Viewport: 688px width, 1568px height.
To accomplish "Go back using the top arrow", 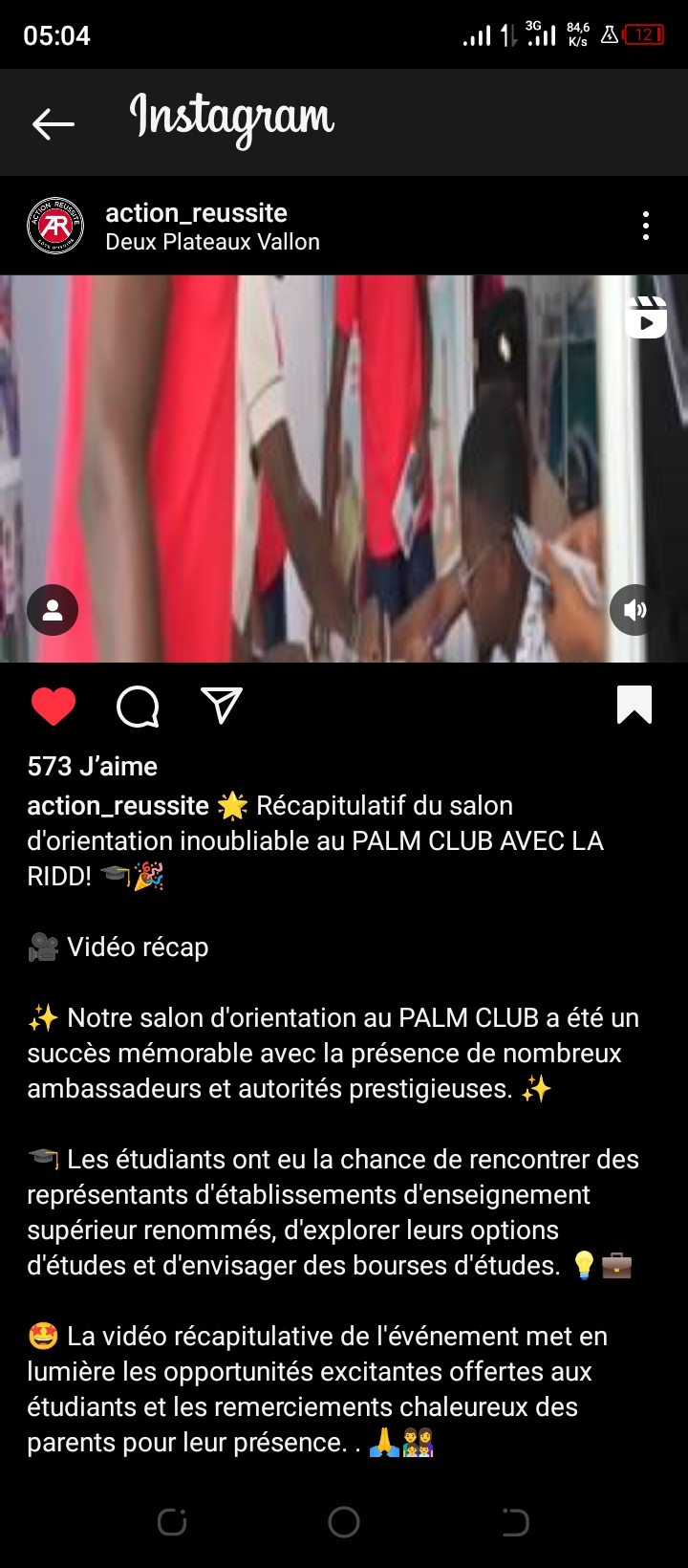I will [x=53, y=123].
